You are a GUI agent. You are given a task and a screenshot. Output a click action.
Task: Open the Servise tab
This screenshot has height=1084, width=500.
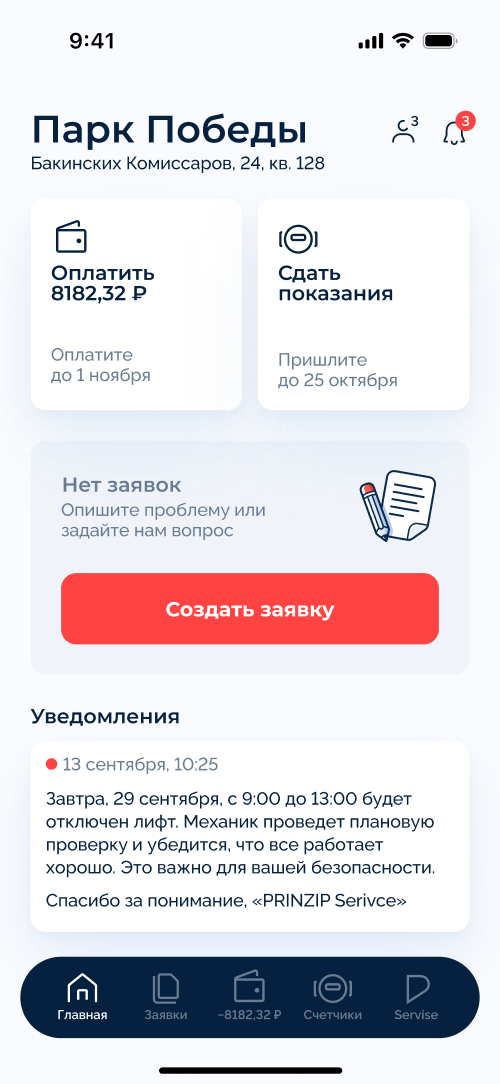(416, 997)
